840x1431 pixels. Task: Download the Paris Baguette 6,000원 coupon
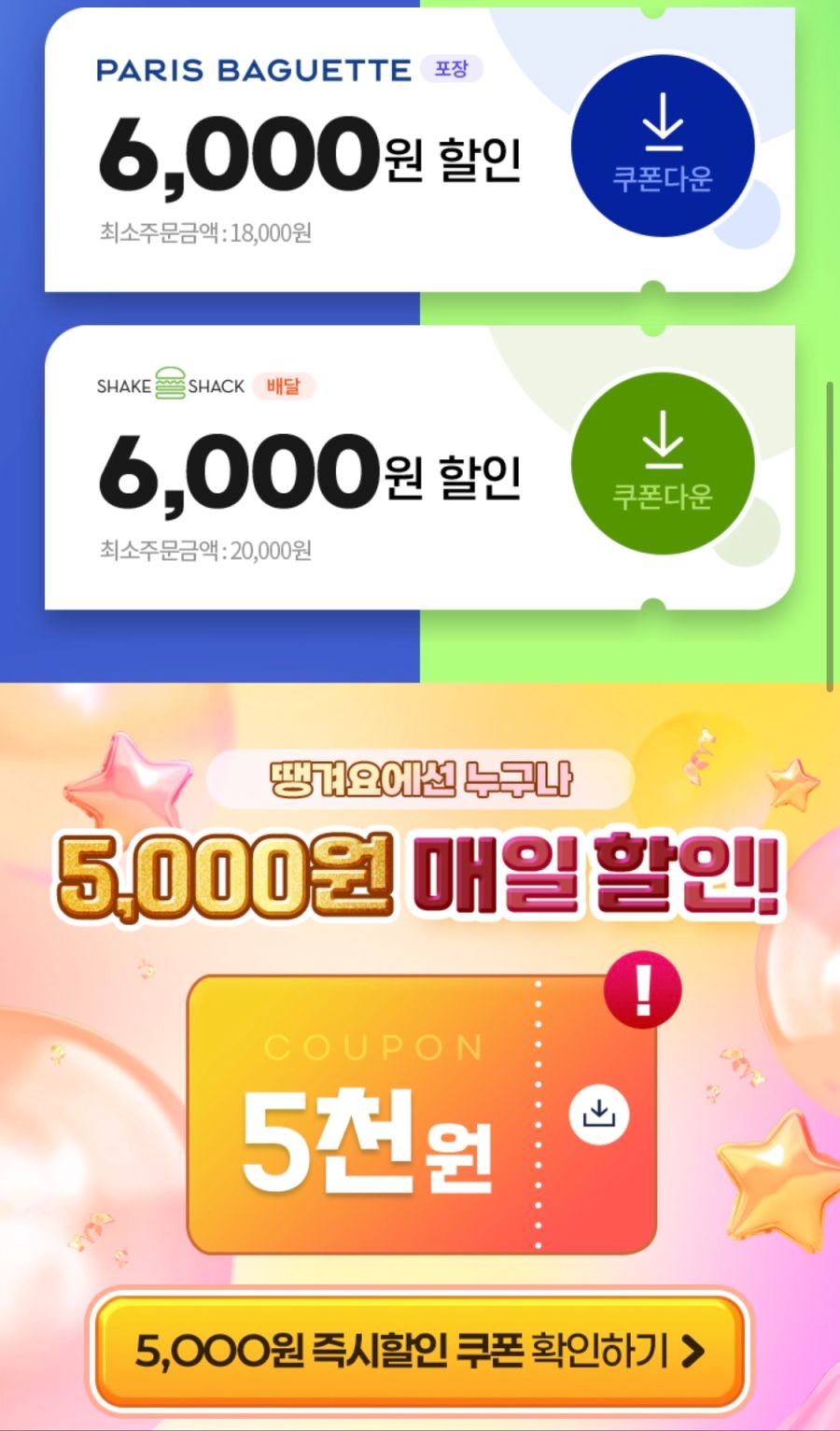[x=663, y=147]
